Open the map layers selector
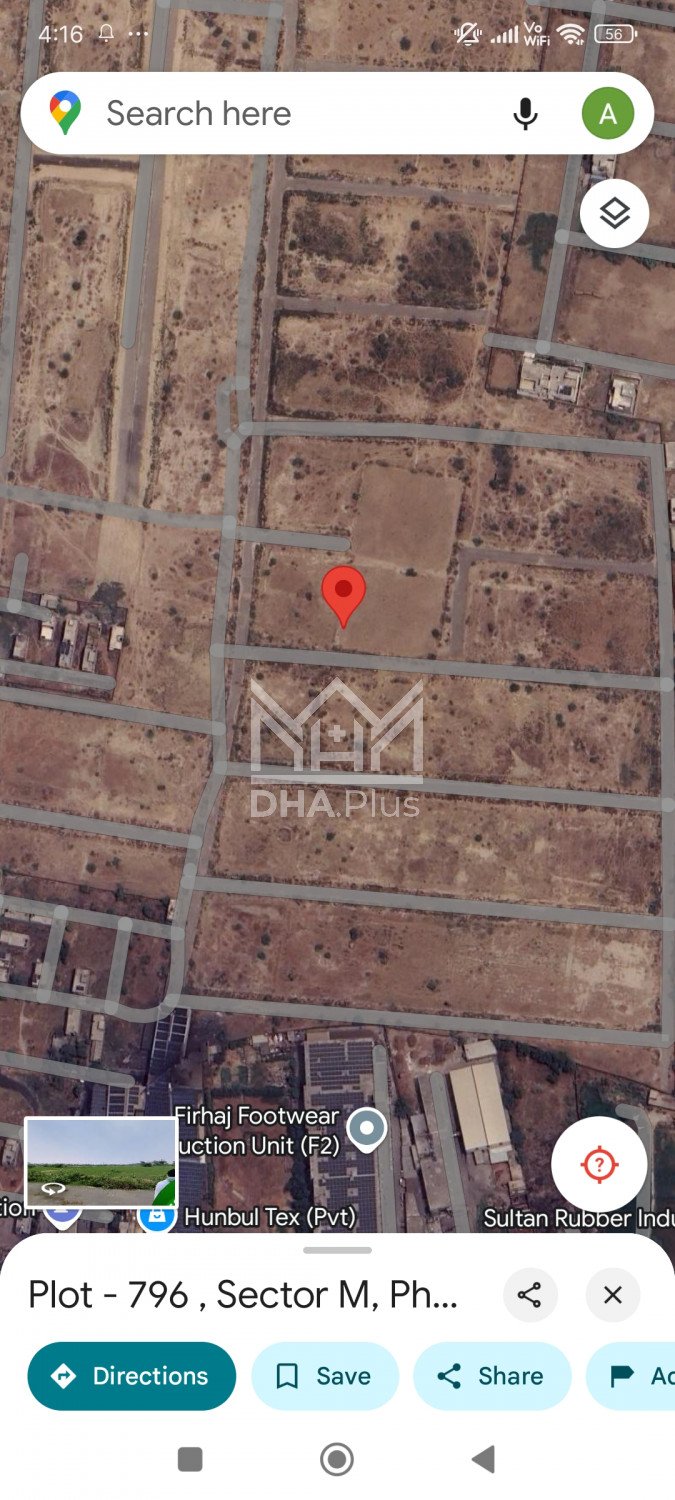Screen dimensions: 675x1500 click(614, 213)
